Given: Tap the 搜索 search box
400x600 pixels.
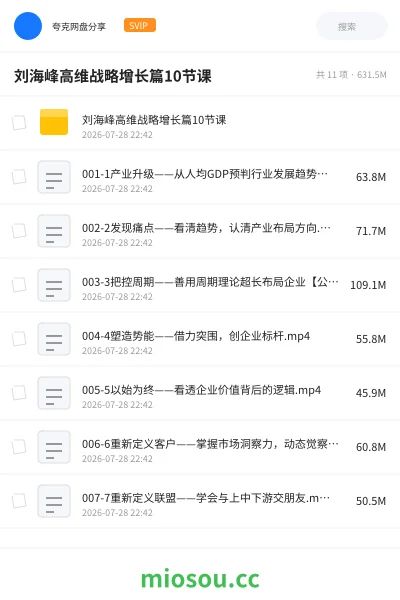Looking at the screenshot, I should (351, 26).
